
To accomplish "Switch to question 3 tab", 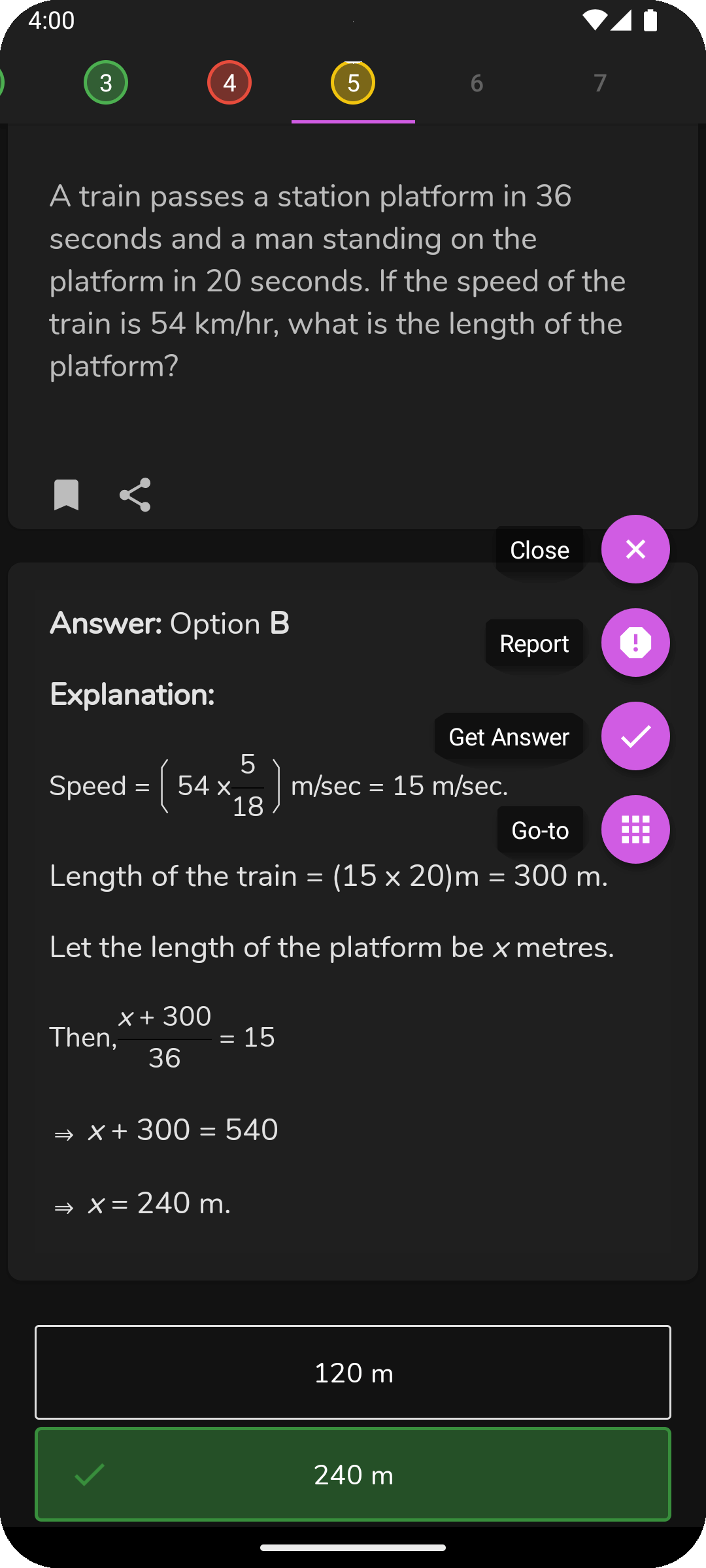I will click(x=106, y=83).
